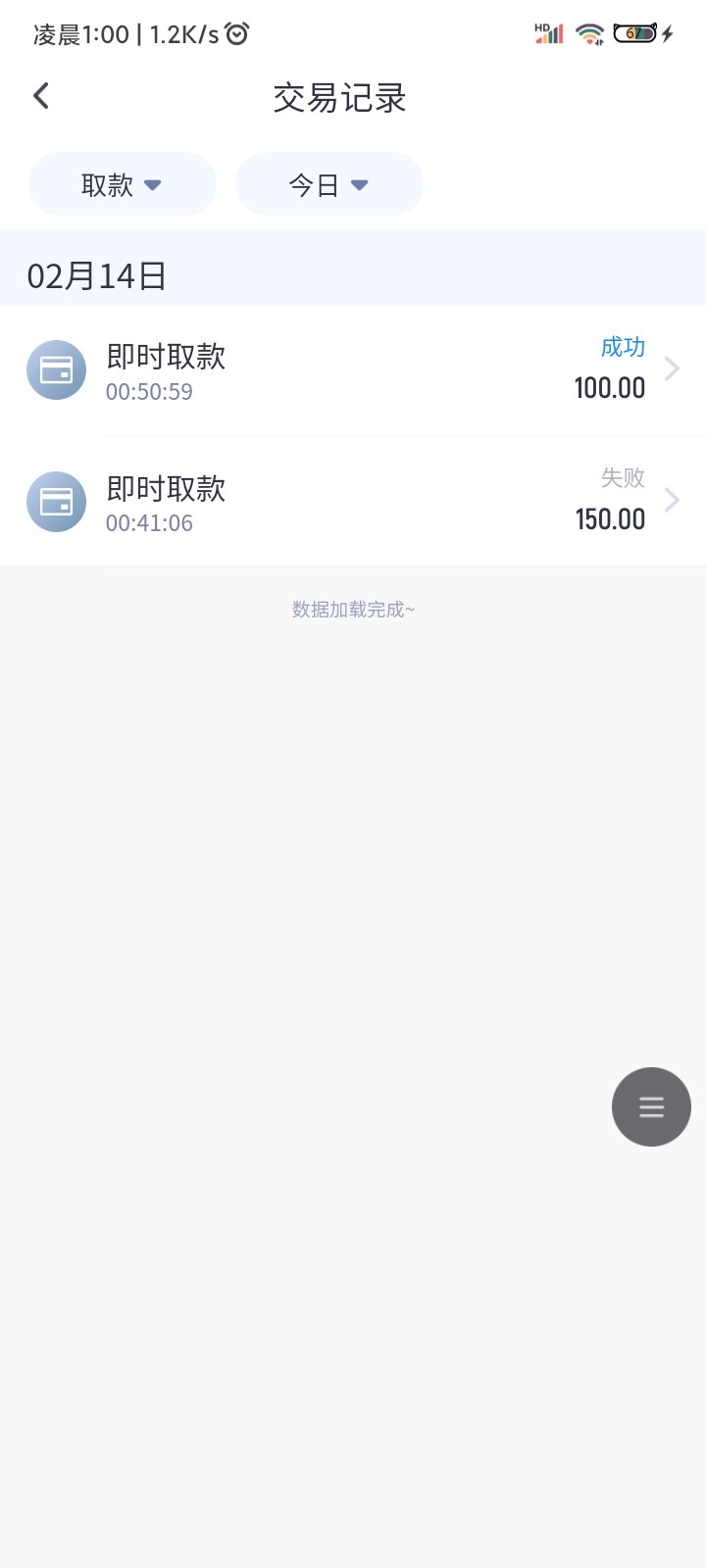706x1568 pixels.
Task: Open the failed 150.00 即时取款 record
Action: [x=353, y=502]
